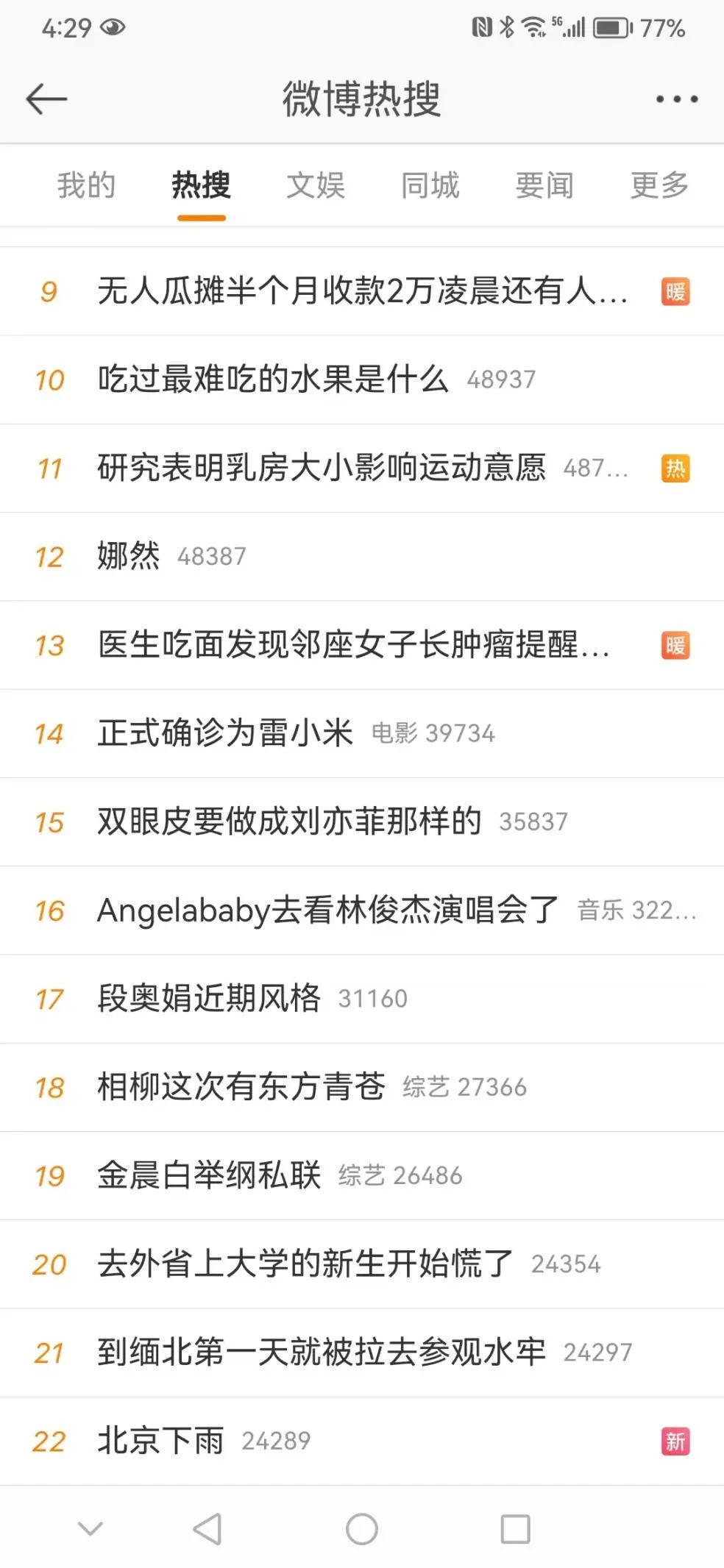Switch to the 文娱 tab

[x=316, y=185]
